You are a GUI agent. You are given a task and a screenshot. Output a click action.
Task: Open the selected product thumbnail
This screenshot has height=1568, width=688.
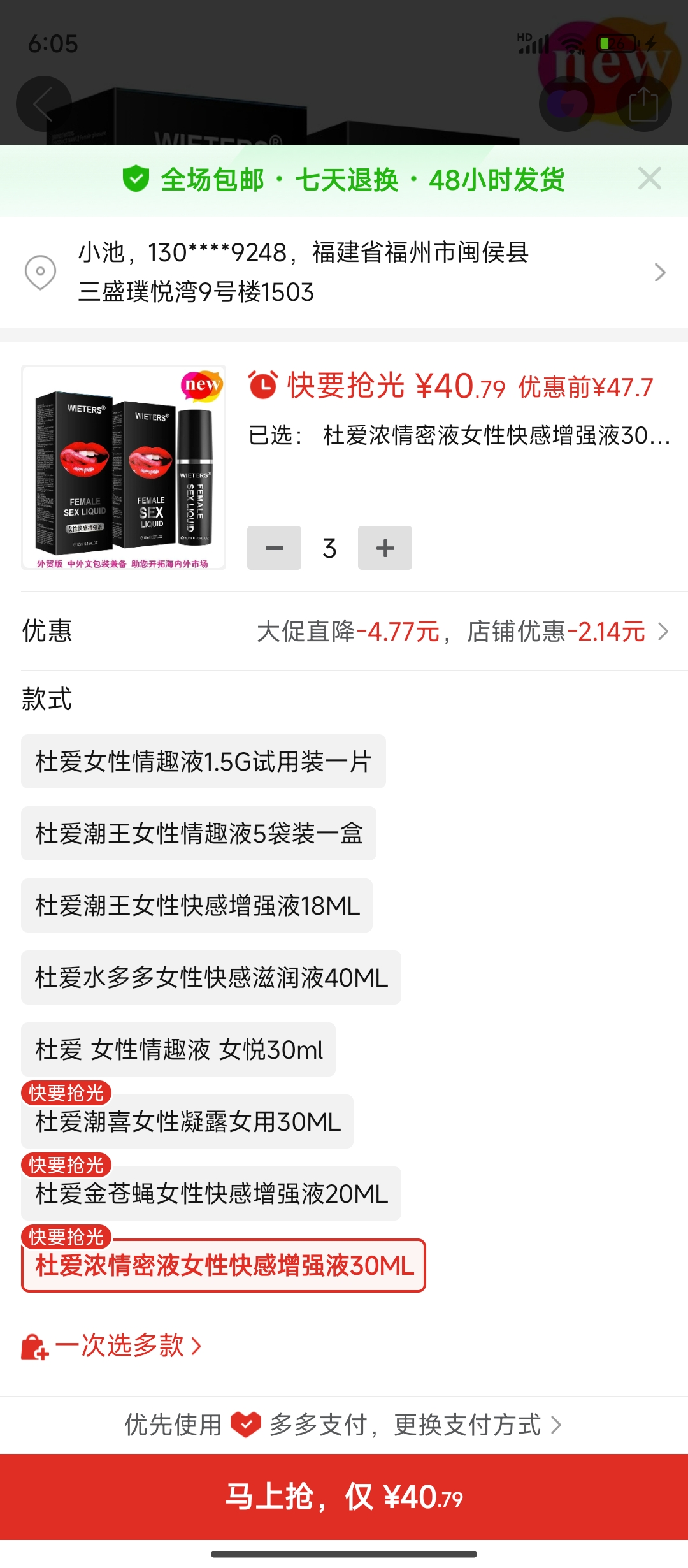[124, 467]
